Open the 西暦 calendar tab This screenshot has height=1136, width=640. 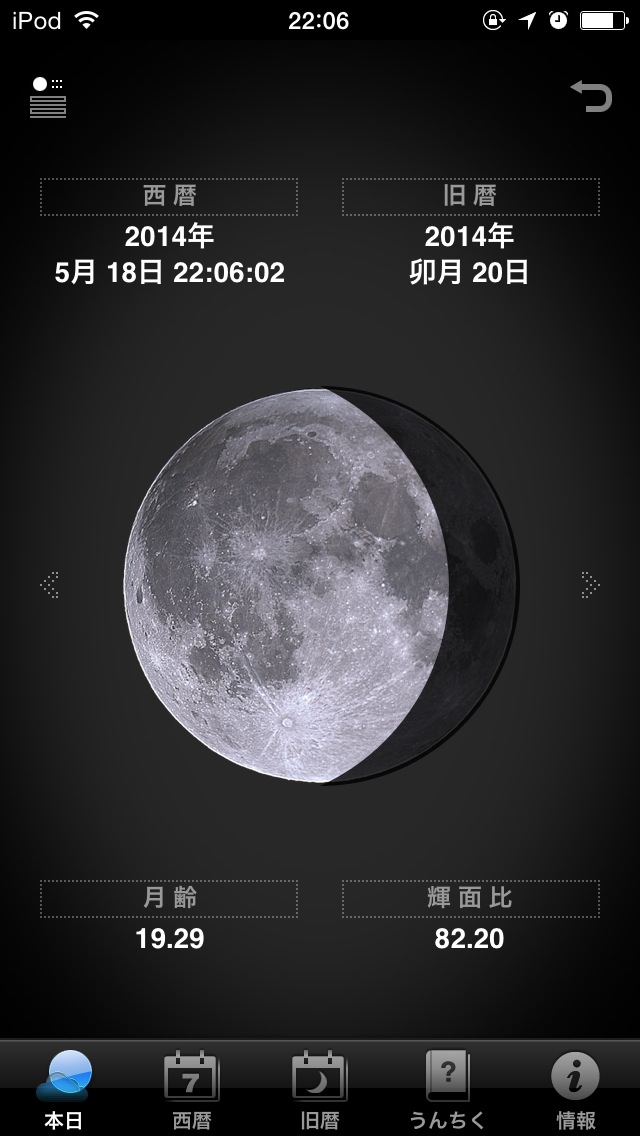pyautogui.click(x=191, y=1088)
